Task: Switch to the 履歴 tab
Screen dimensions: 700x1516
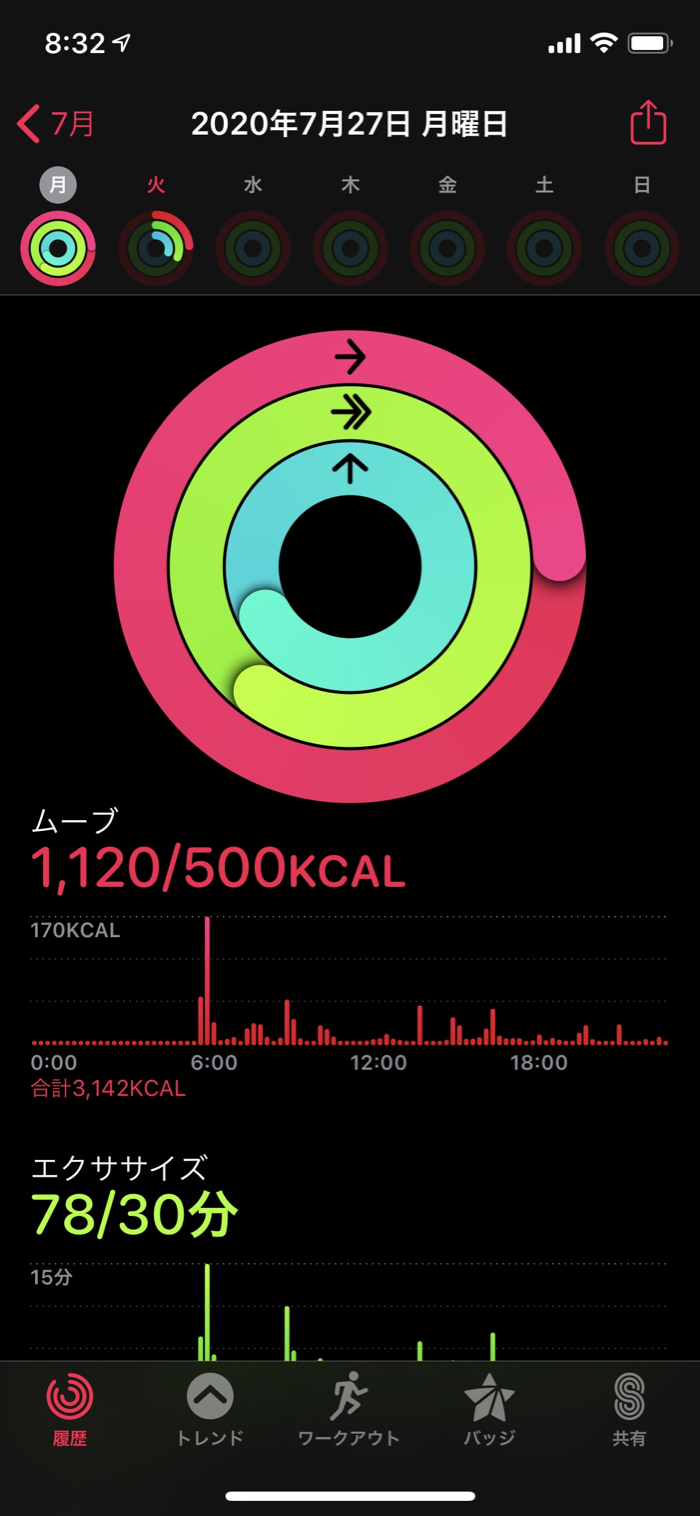Action: [70, 1410]
